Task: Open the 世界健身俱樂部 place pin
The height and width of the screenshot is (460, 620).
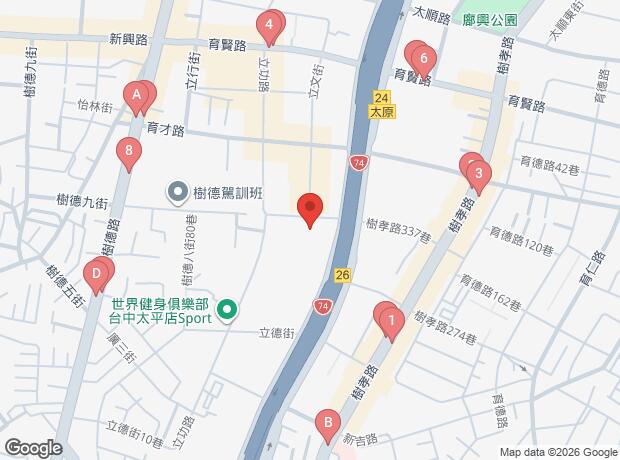Action: tap(227, 312)
